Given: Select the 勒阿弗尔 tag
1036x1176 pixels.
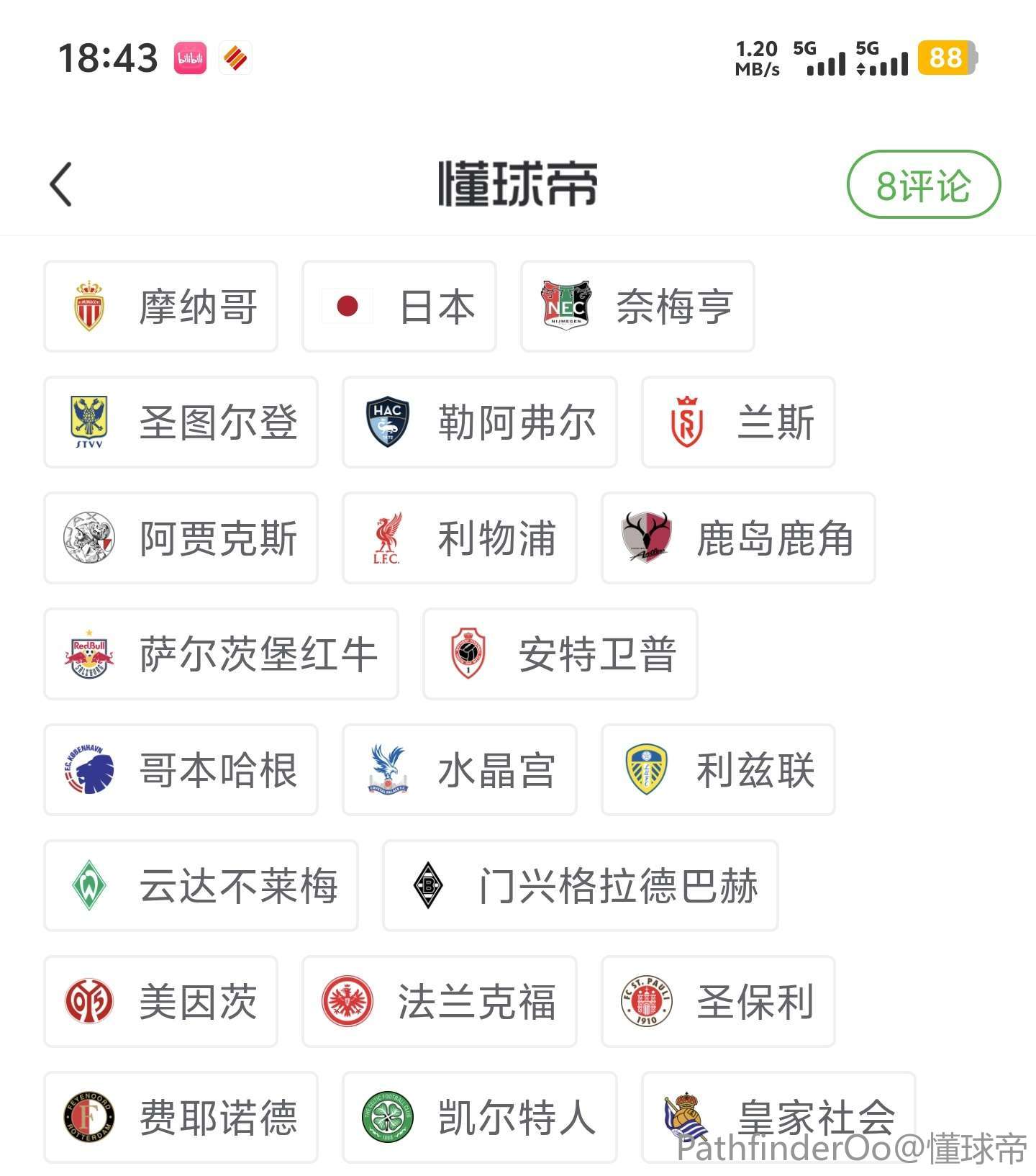Looking at the screenshot, I should pos(479,422).
